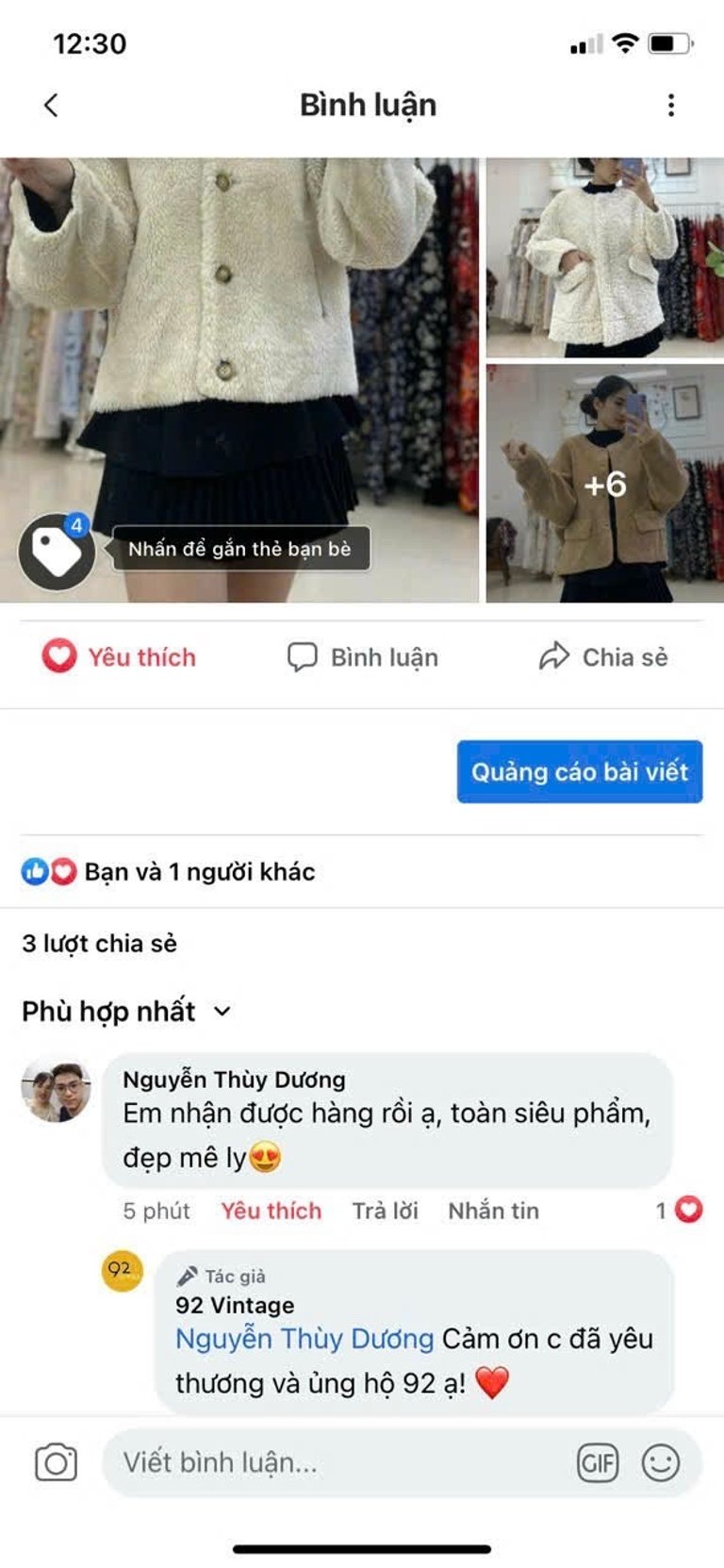Tap the tag icon to tag friends
The width and height of the screenshot is (724, 1568).
click(x=57, y=552)
